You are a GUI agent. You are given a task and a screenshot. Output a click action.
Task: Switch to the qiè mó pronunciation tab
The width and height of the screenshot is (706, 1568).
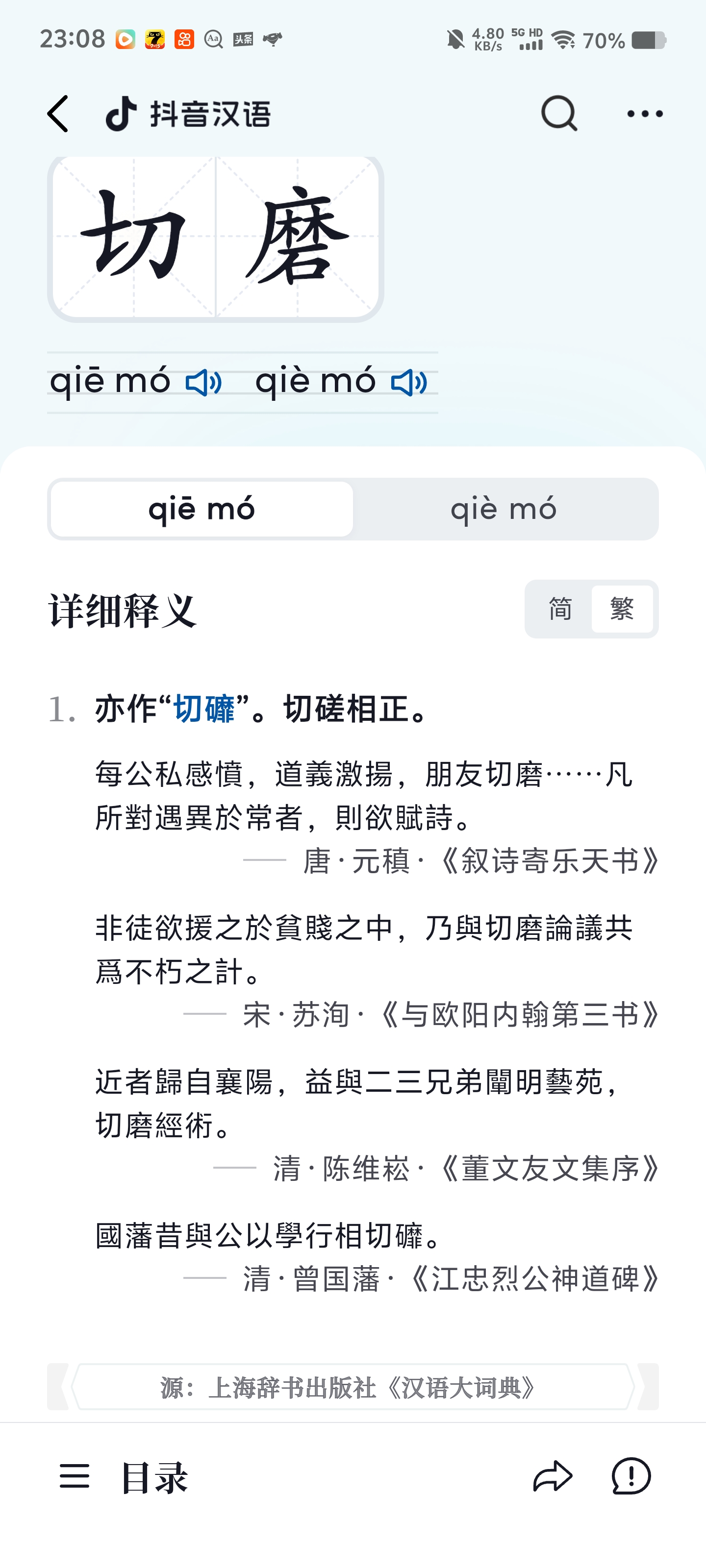coord(504,509)
